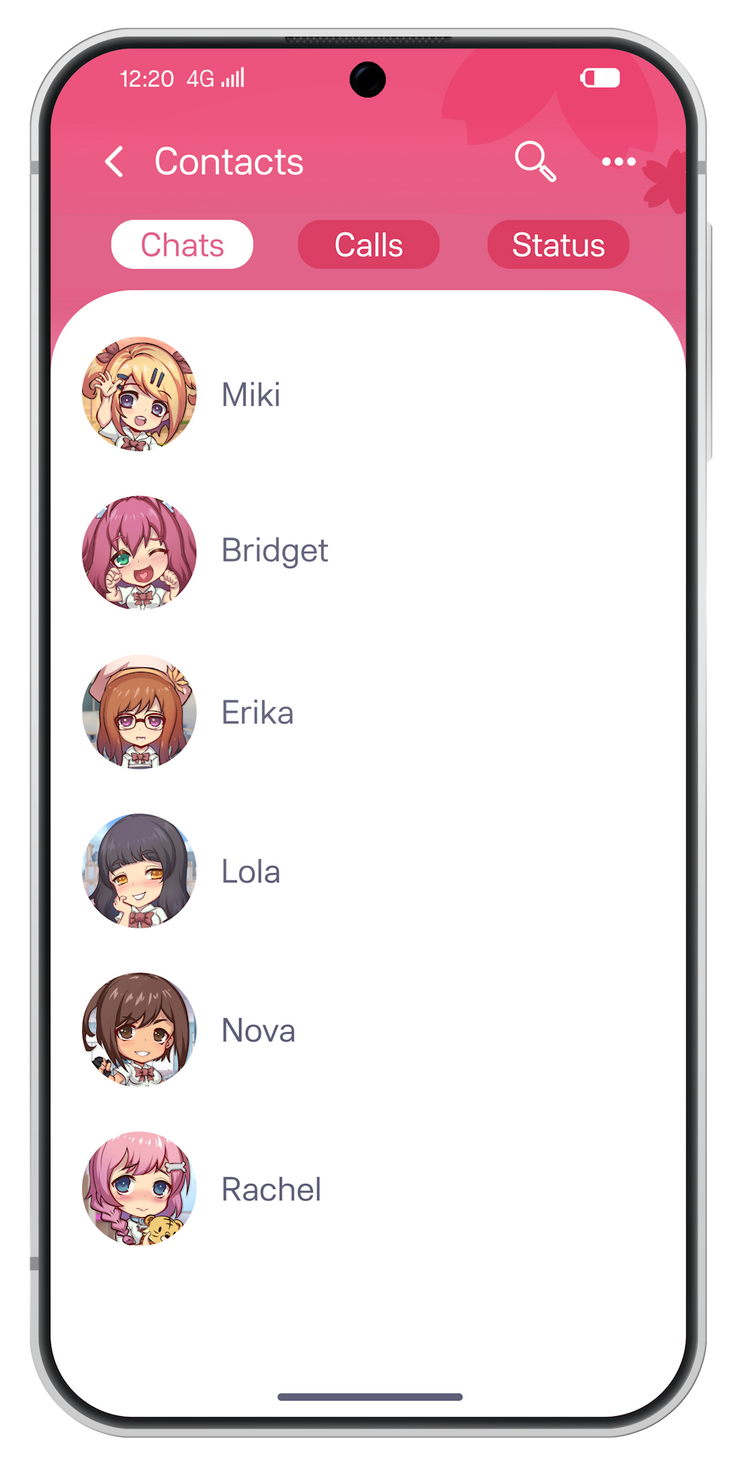Select the Chats tab

182,245
